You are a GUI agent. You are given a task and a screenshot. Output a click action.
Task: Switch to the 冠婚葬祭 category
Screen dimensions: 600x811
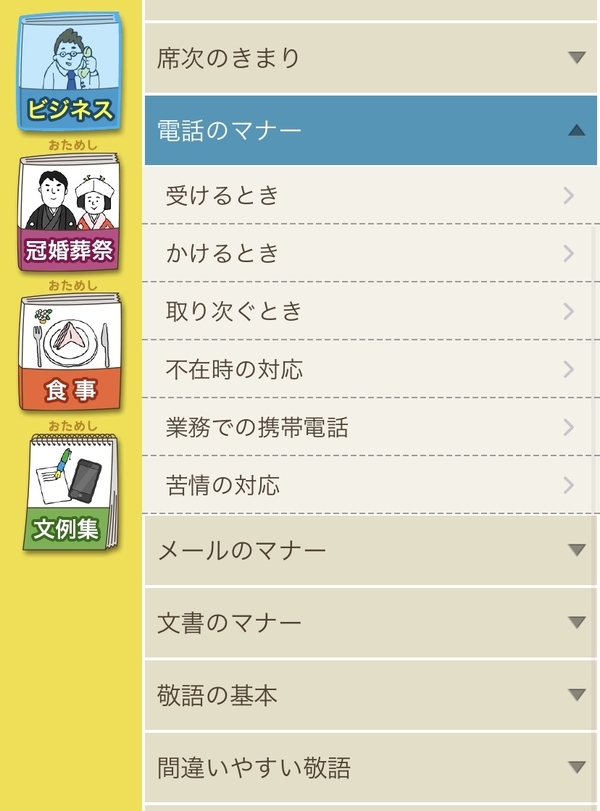click(x=69, y=212)
